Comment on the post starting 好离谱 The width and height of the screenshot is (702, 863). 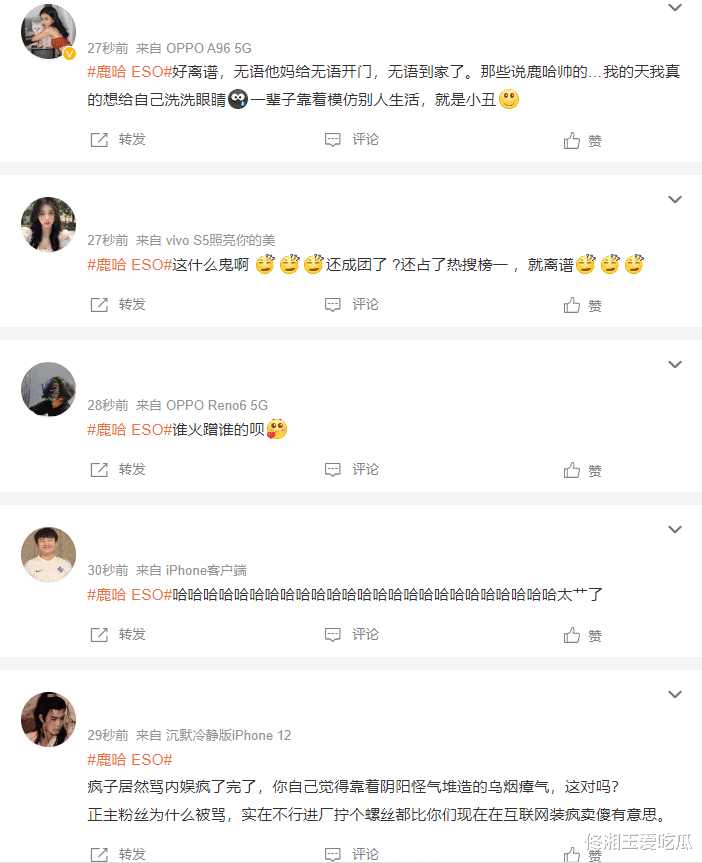(352, 140)
